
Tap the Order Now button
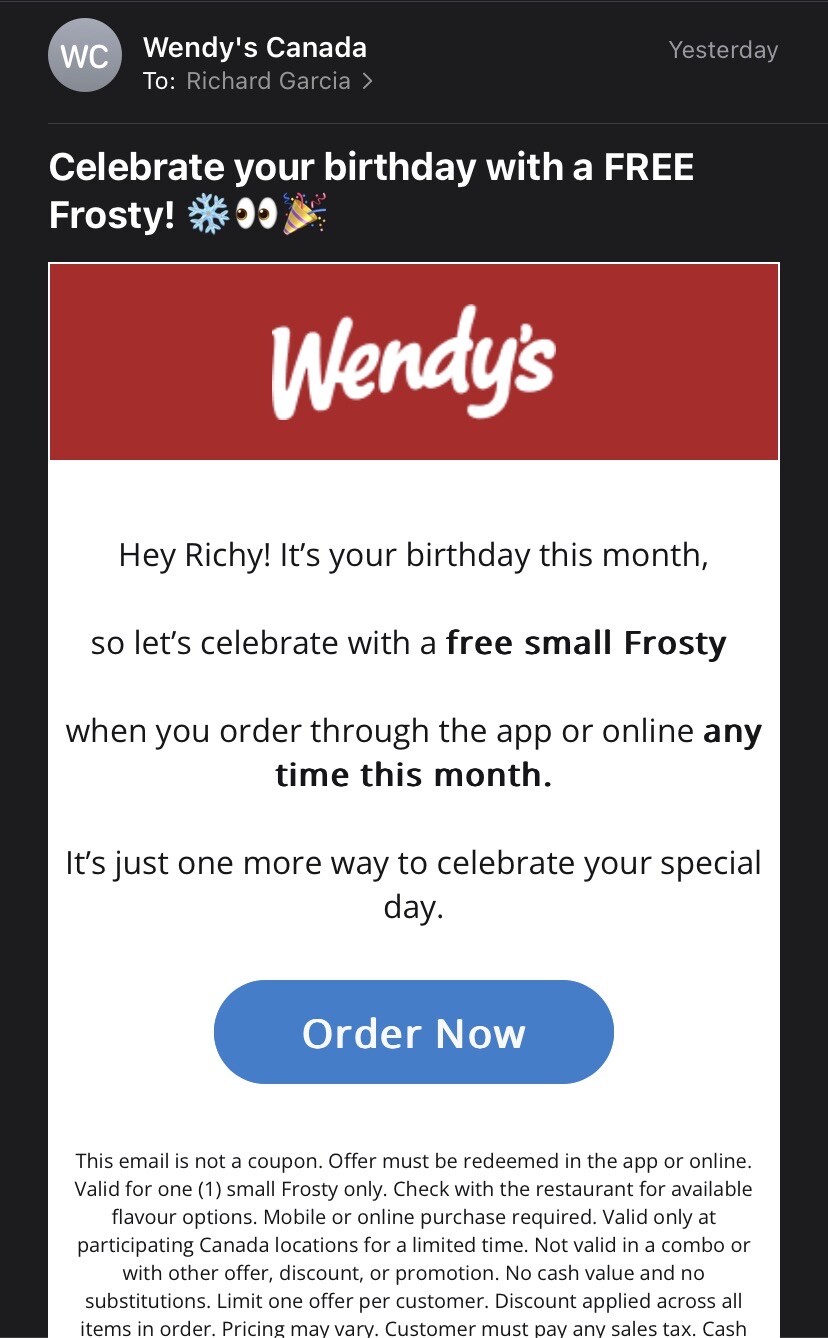pyautogui.click(x=413, y=1032)
